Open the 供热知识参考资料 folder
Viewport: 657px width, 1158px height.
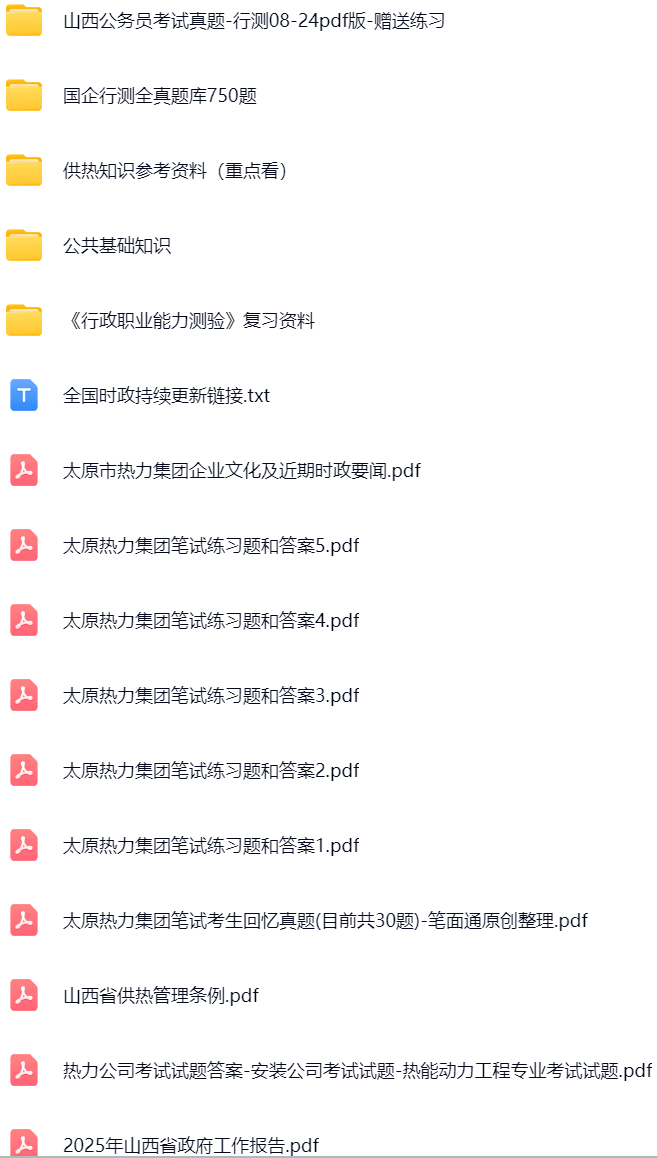(175, 171)
